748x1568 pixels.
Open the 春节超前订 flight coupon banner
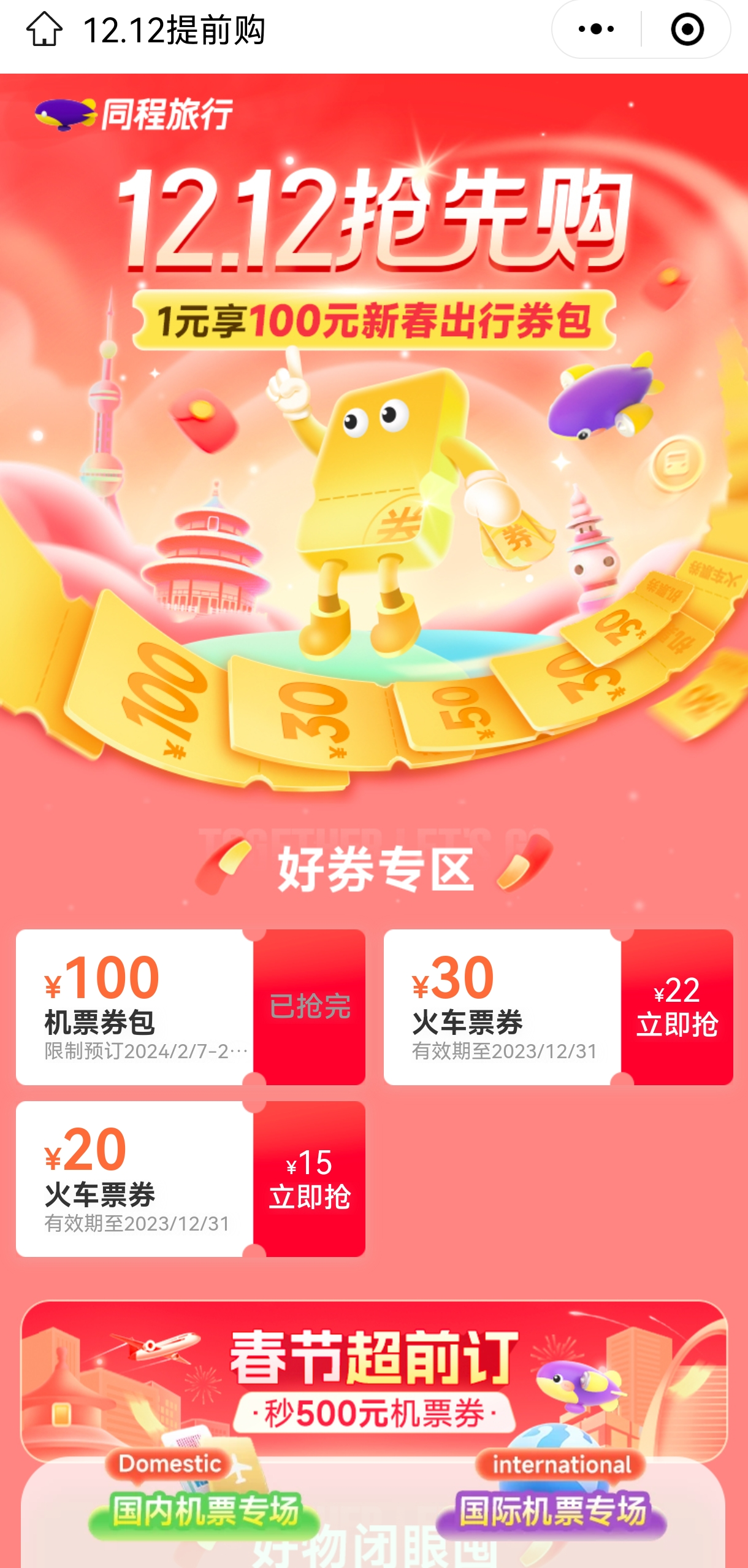coord(374,1374)
